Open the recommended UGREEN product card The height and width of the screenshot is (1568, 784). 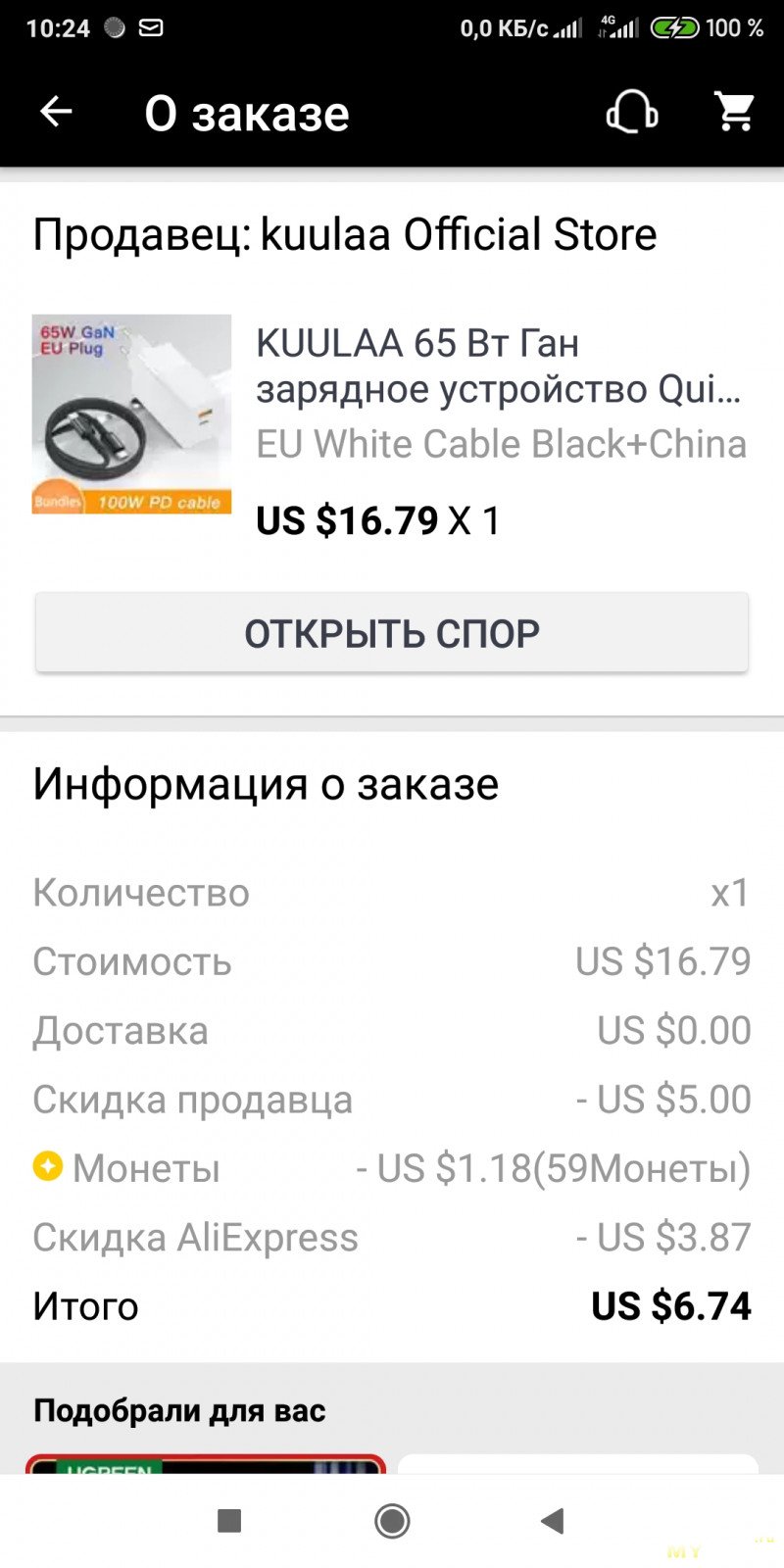click(206, 1465)
